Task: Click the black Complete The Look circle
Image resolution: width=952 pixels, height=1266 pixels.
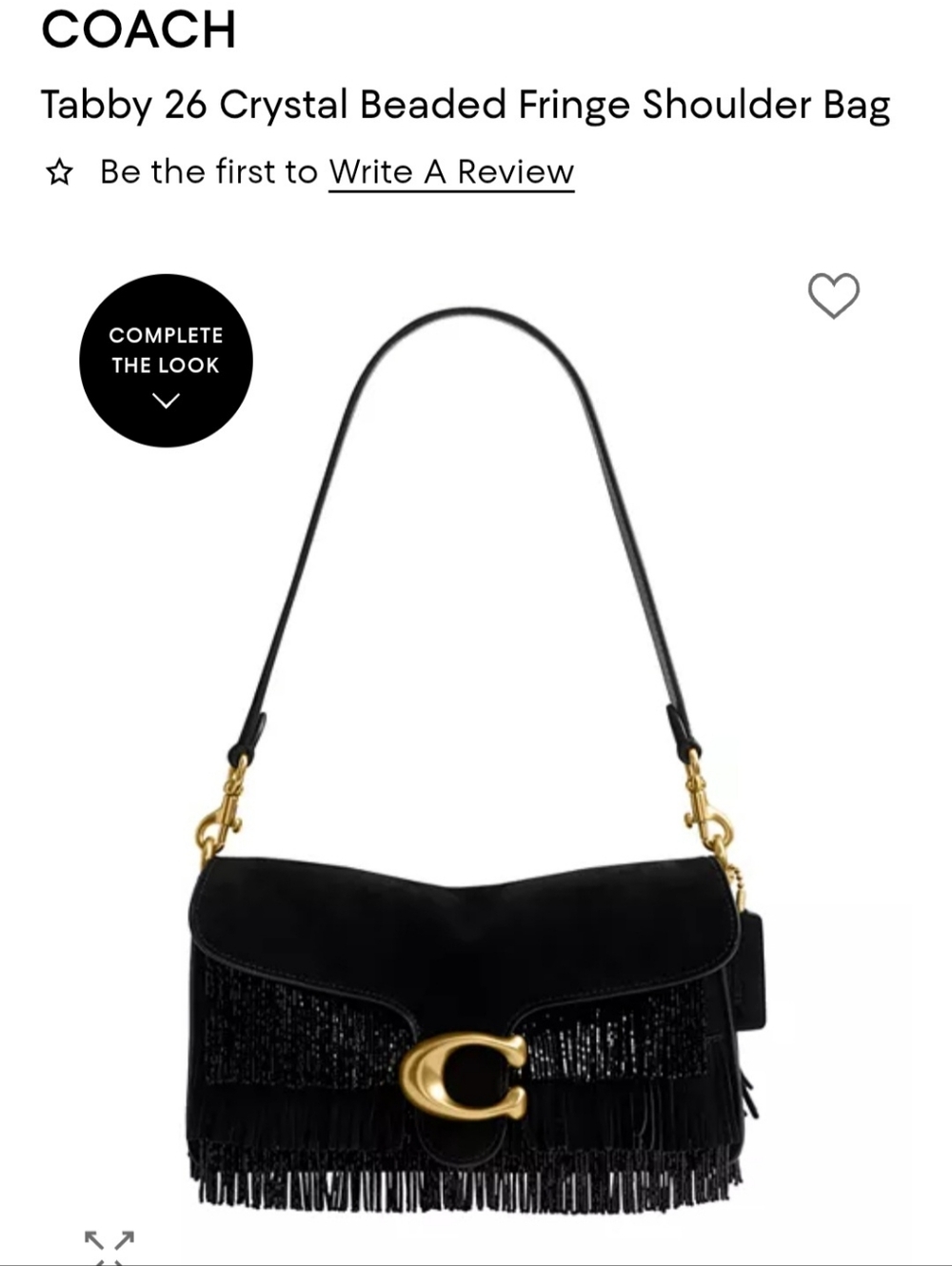Action: tap(165, 360)
